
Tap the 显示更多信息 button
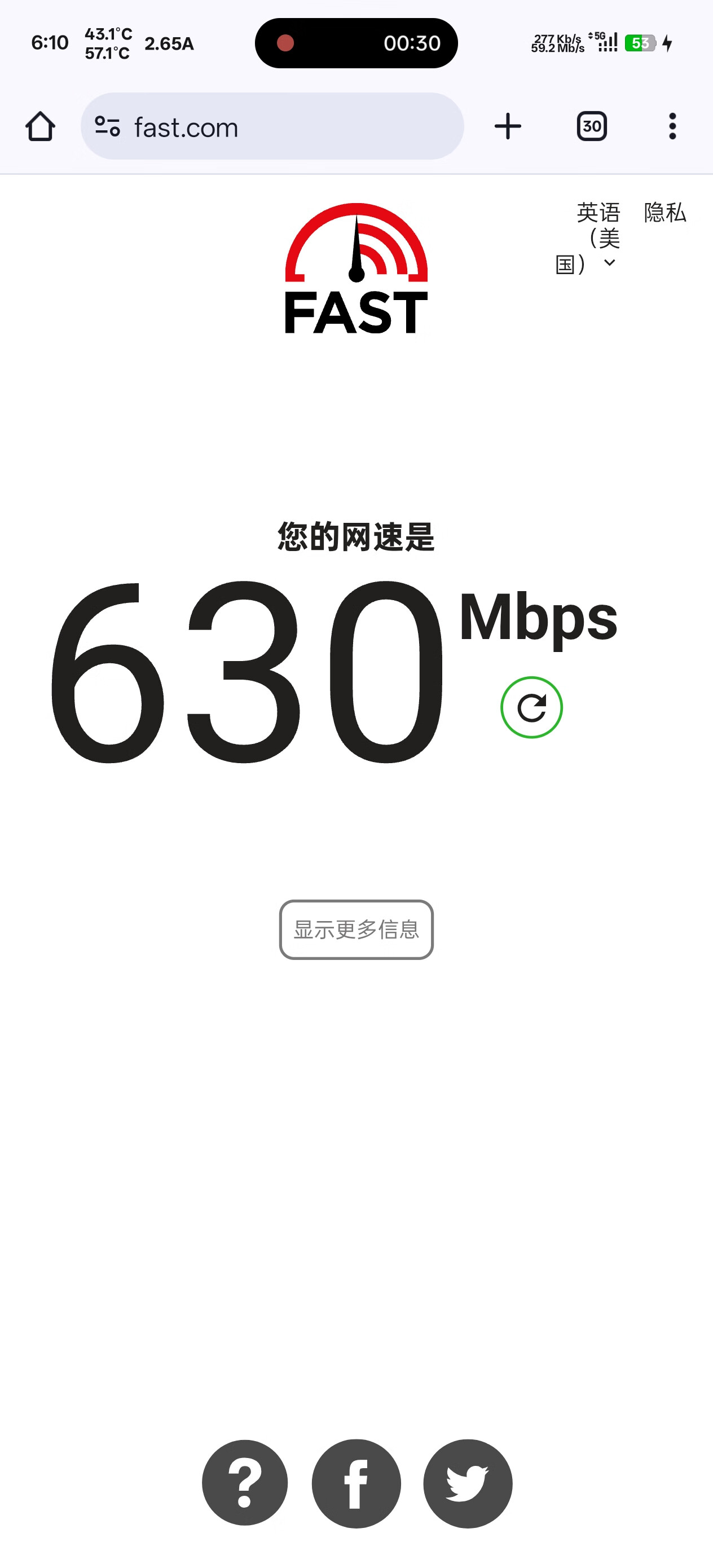click(x=356, y=930)
